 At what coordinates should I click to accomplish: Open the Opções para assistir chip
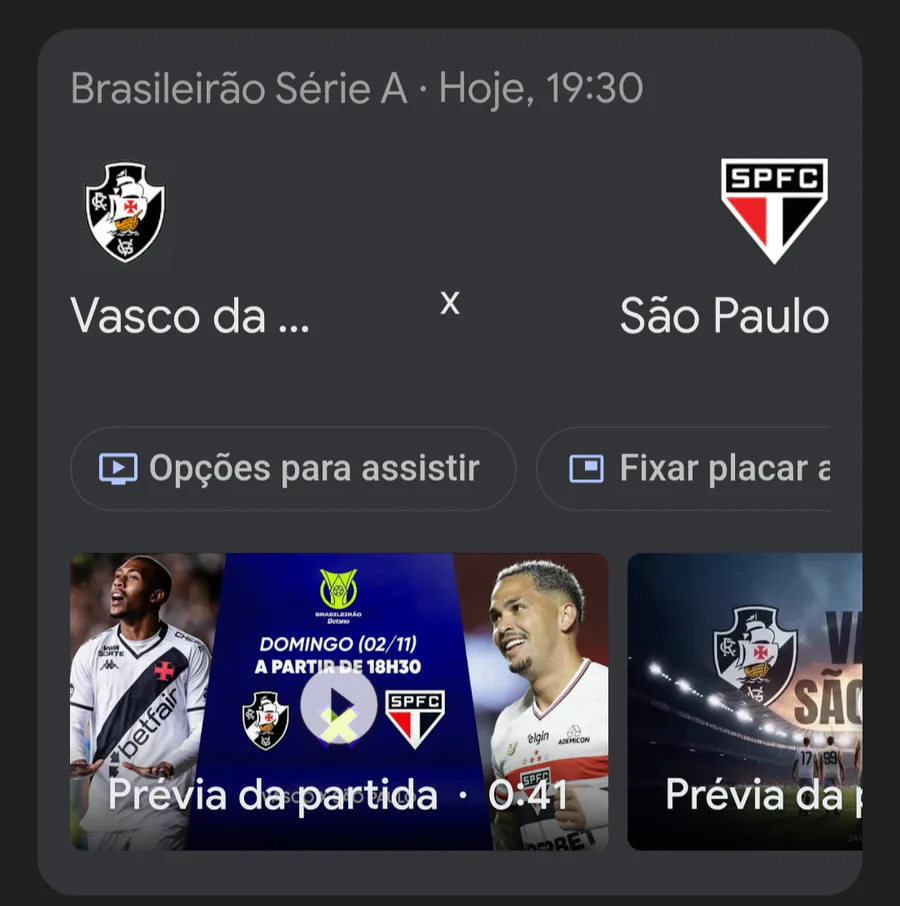point(292,469)
